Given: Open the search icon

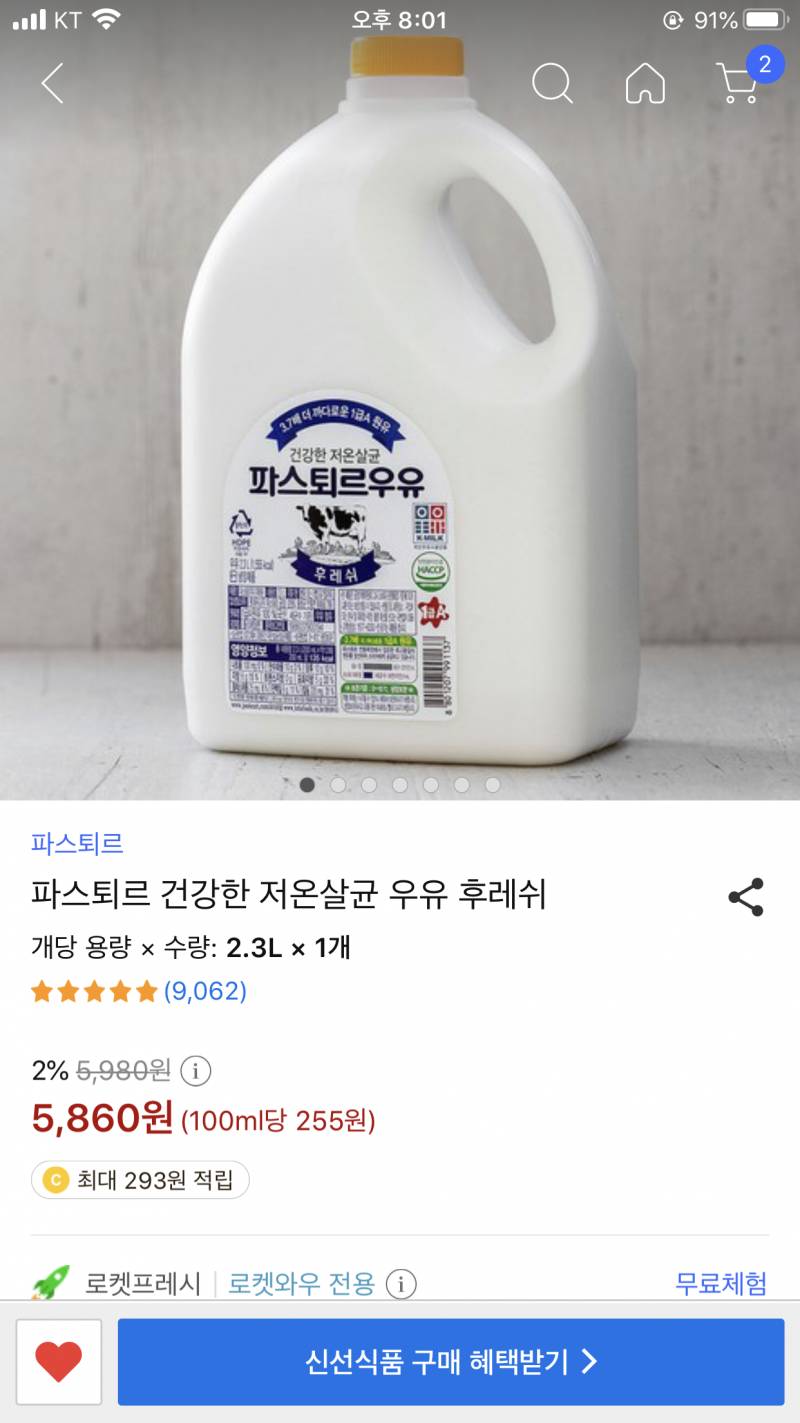Looking at the screenshot, I should pyautogui.click(x=552, y=85).
